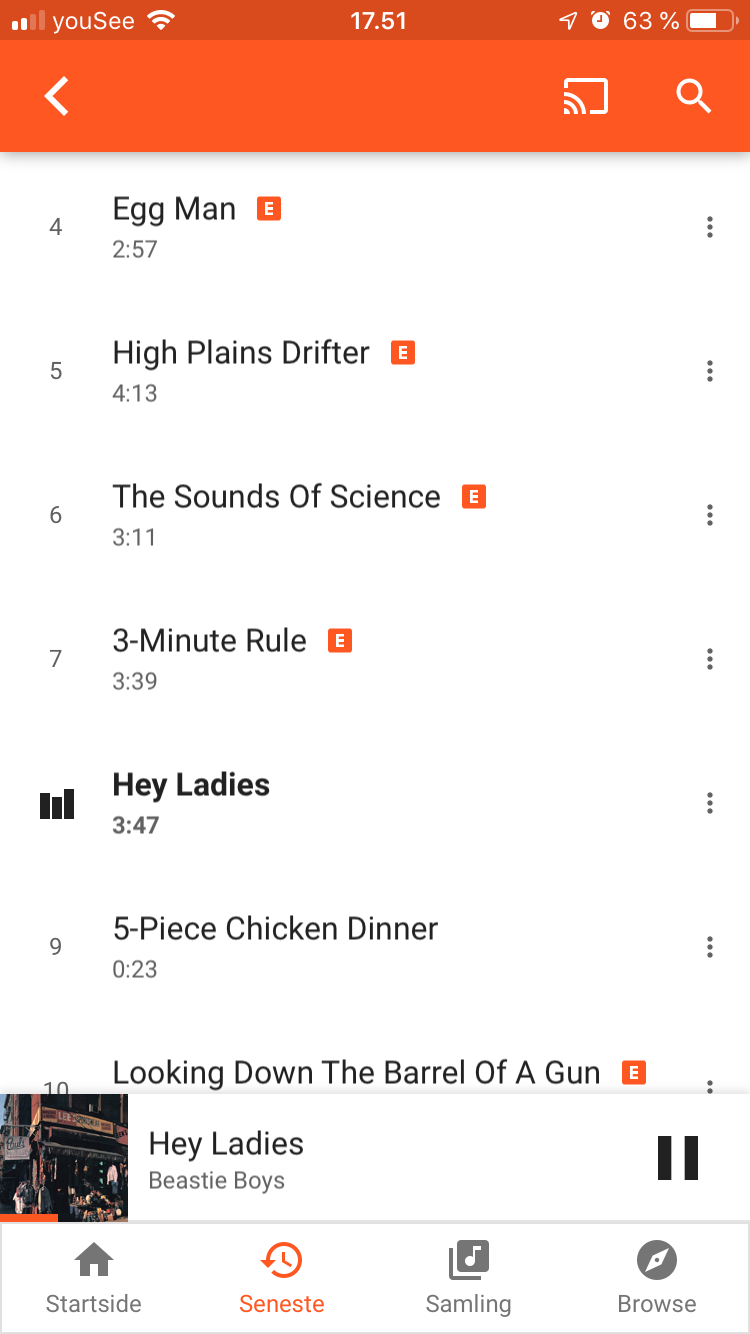Switch to the Startside tab

(x=94, y=1279)
